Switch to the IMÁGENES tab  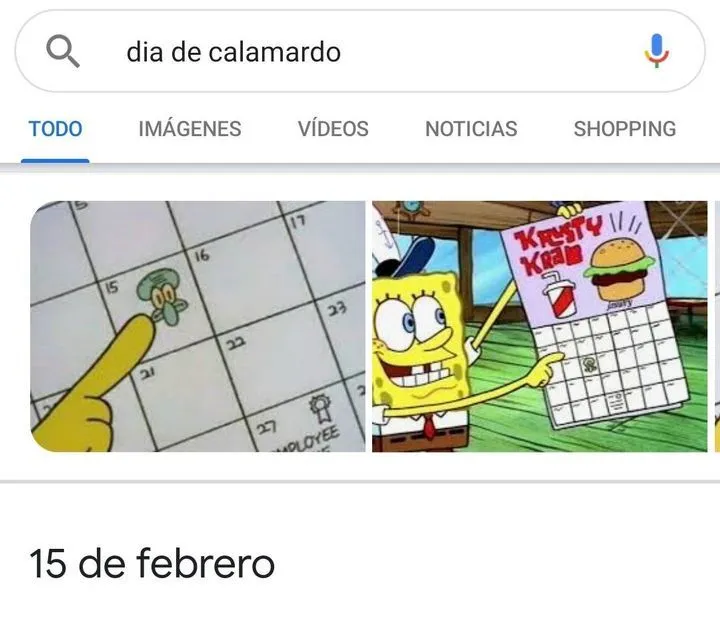click(189, 129)
